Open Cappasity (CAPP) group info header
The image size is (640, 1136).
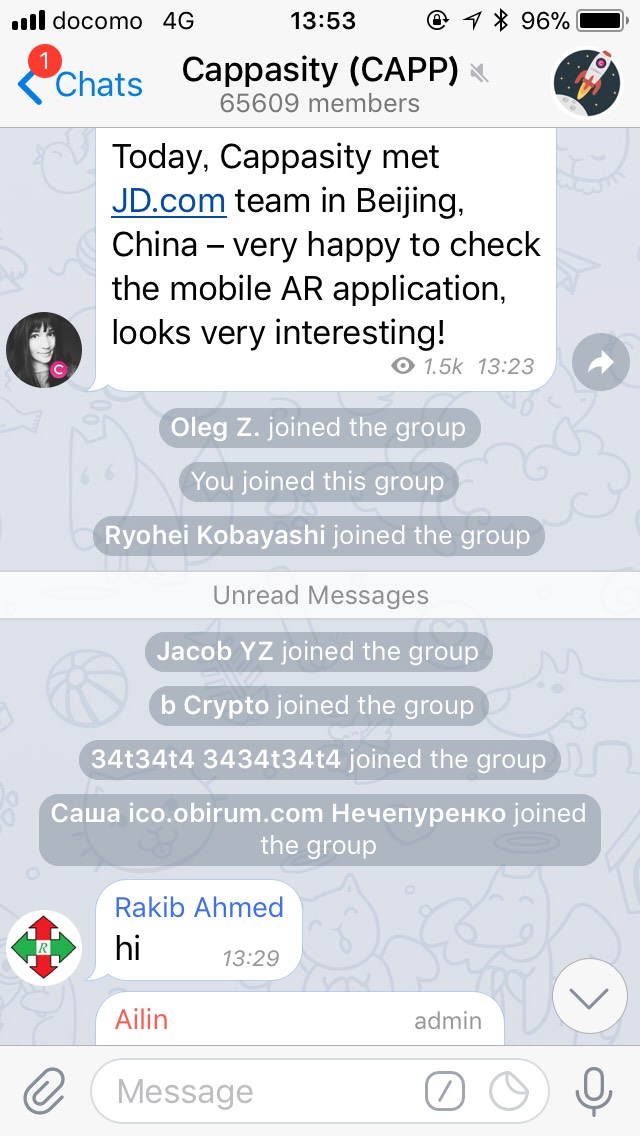point(320,84)
